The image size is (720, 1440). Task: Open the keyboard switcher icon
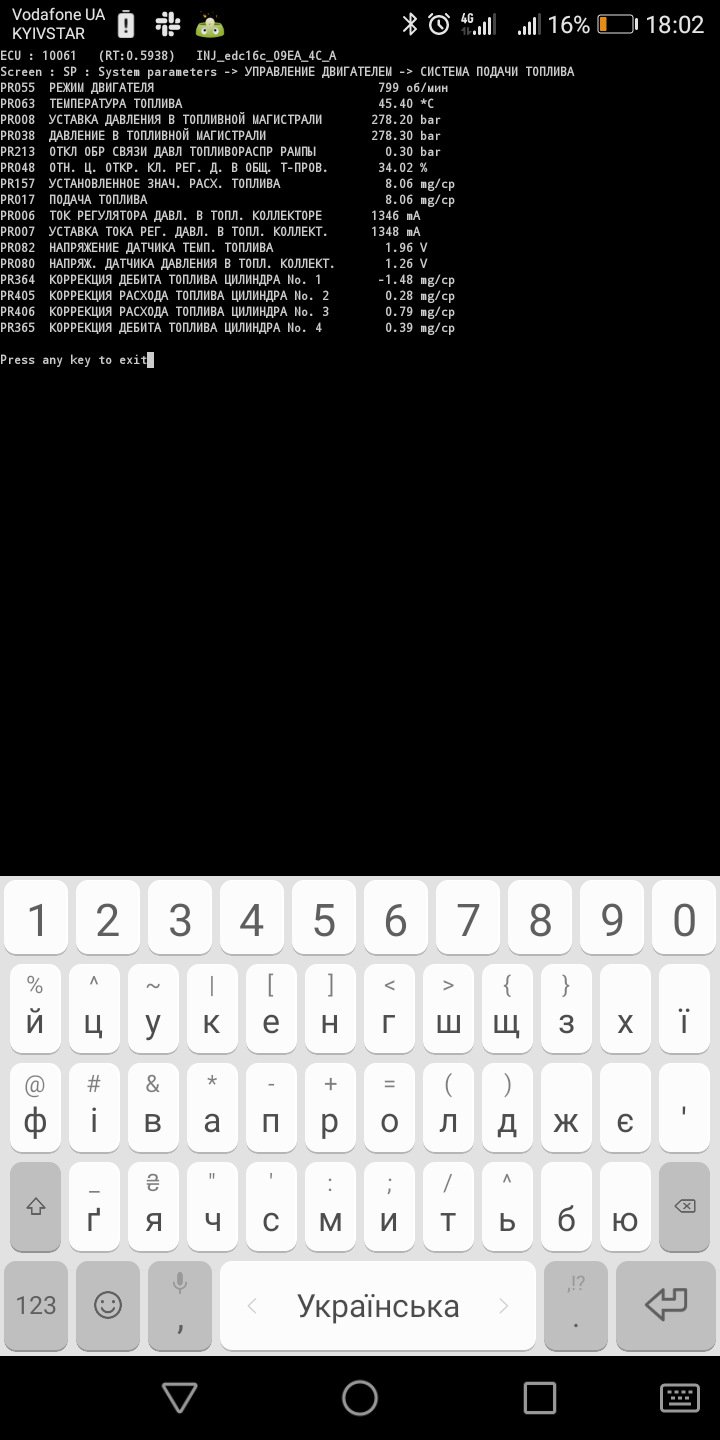pos(680,1397)
